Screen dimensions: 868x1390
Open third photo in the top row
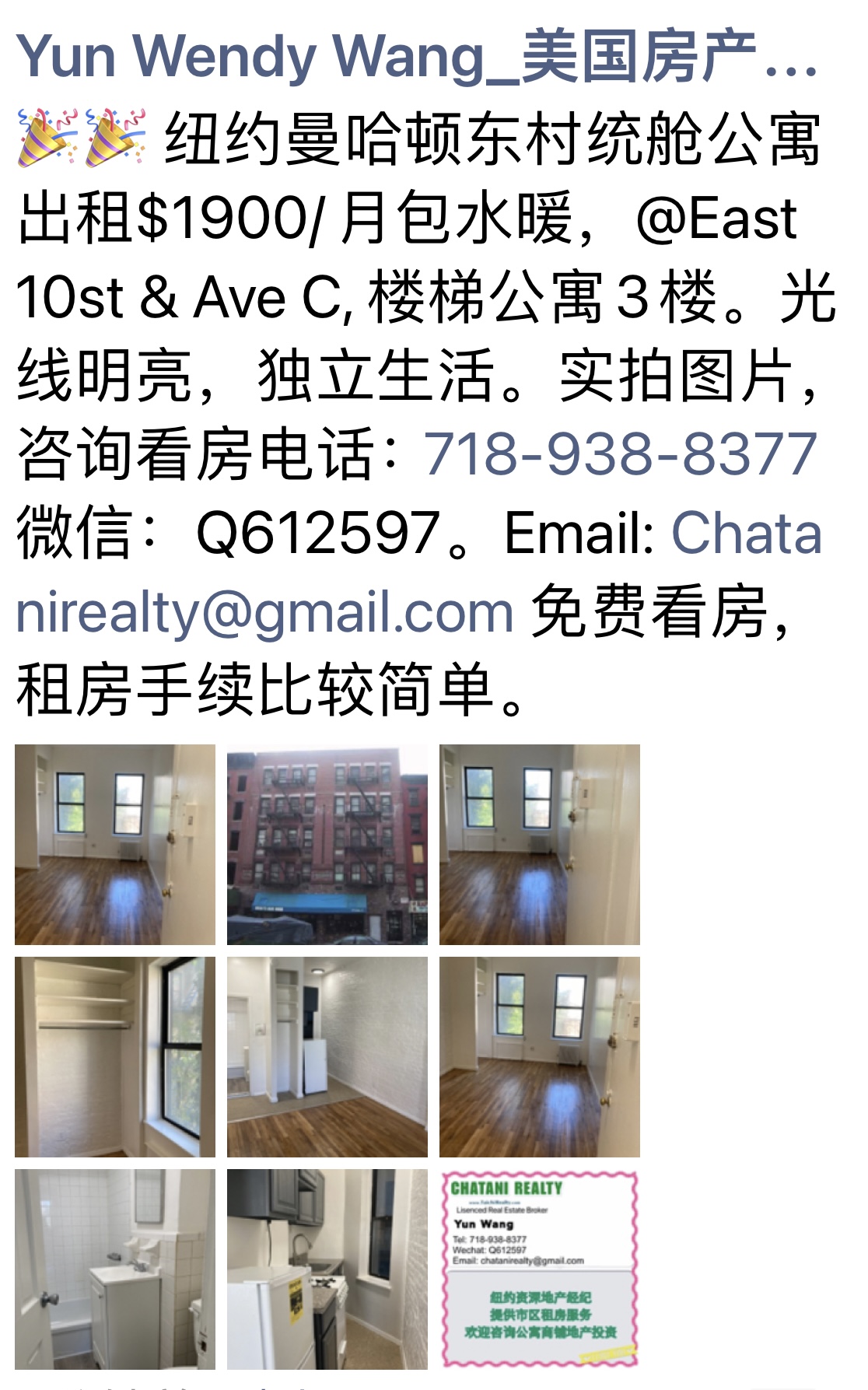(540, 845)
